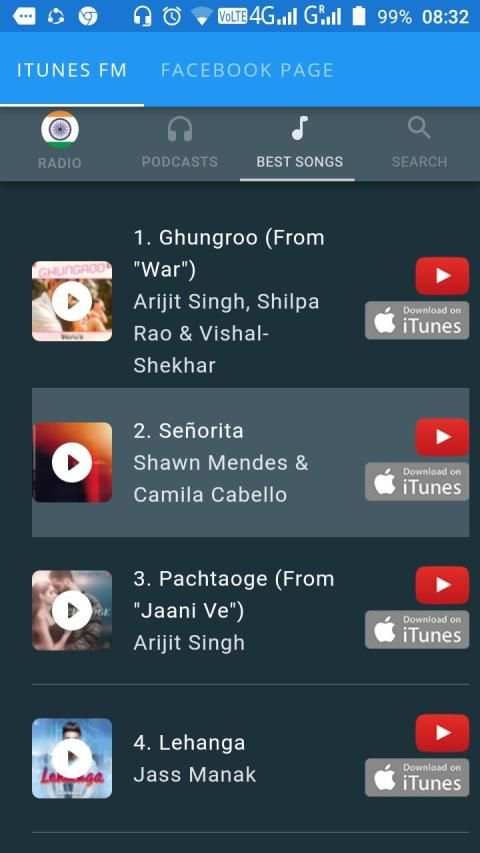Play the Pachtaoge preview

point(72,610)
